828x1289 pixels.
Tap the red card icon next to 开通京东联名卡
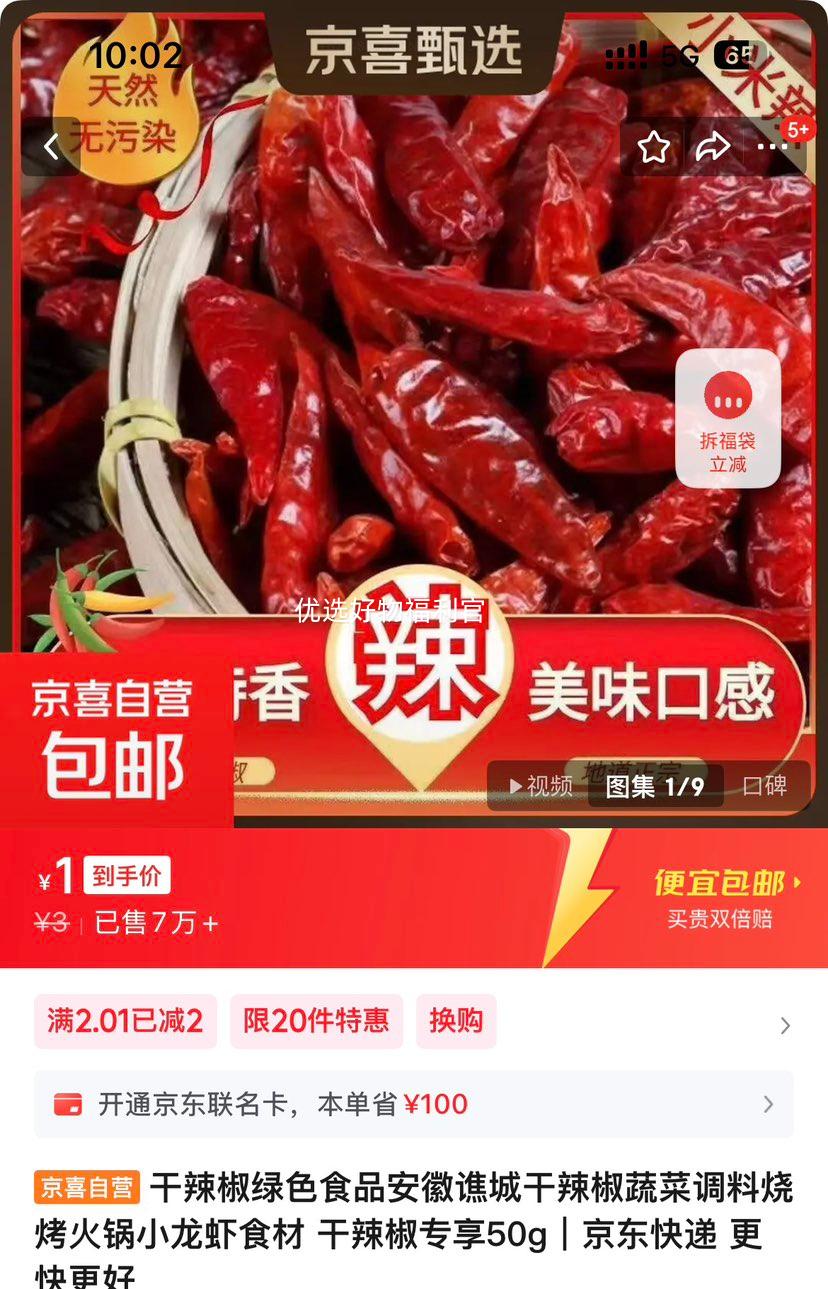70,1104
